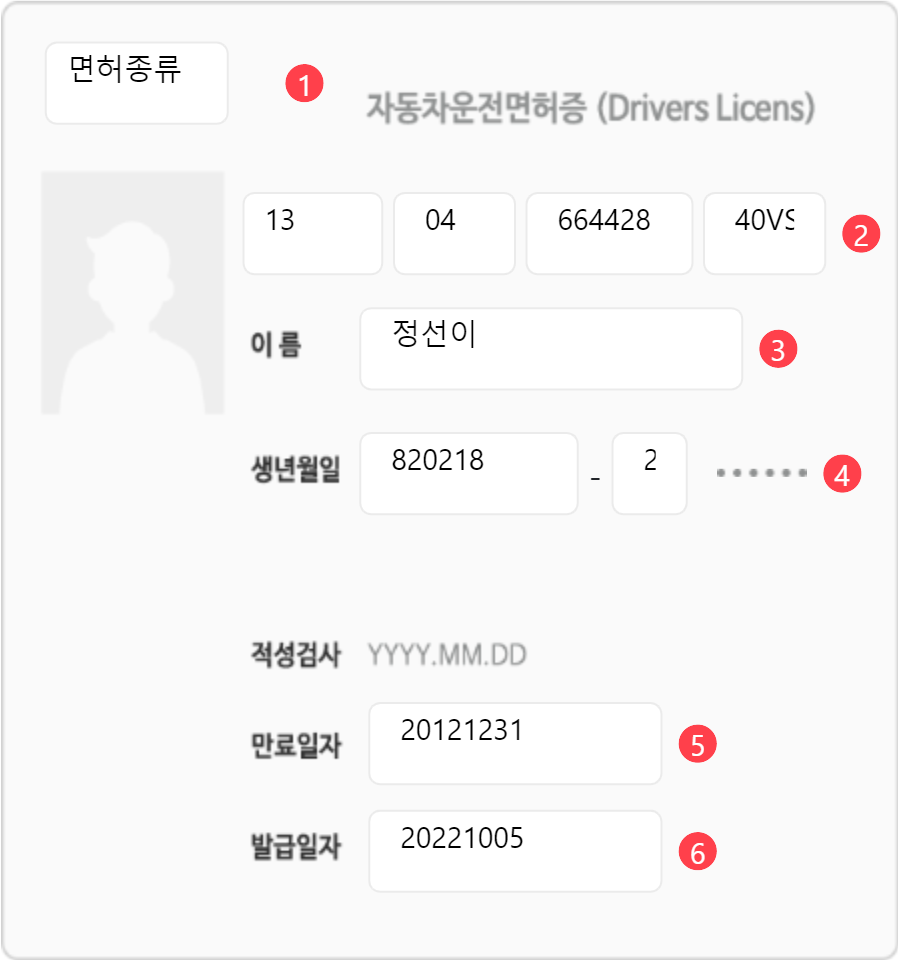The height and width of the screenshot is (960, 898).
Task: Select the gender digit field after the dash
Action: click(x=649, y=473)
